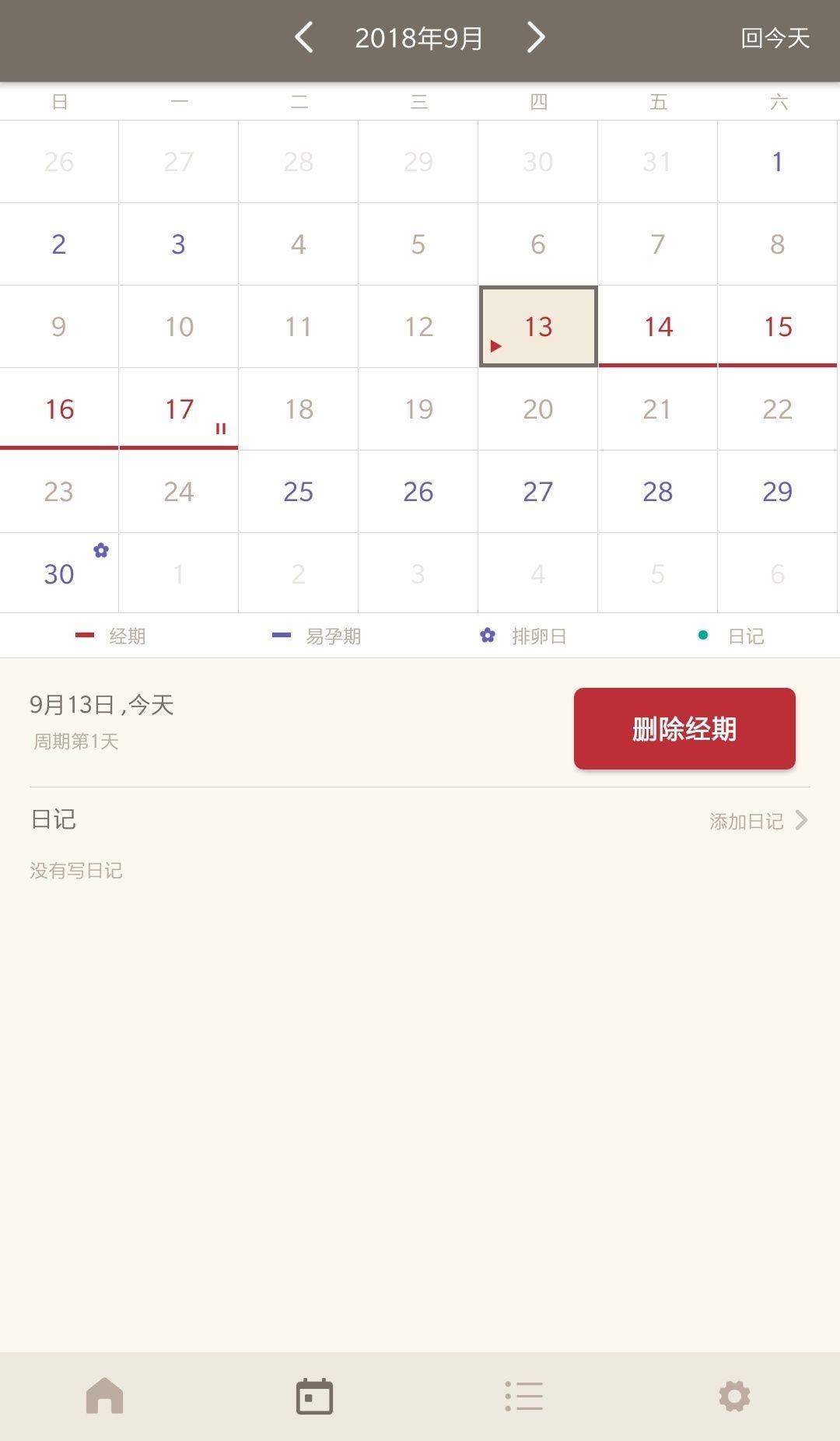Tap 回今天 to return to today
The image size is (840, 1441).
pyautogui.click(x=775, y=38)
